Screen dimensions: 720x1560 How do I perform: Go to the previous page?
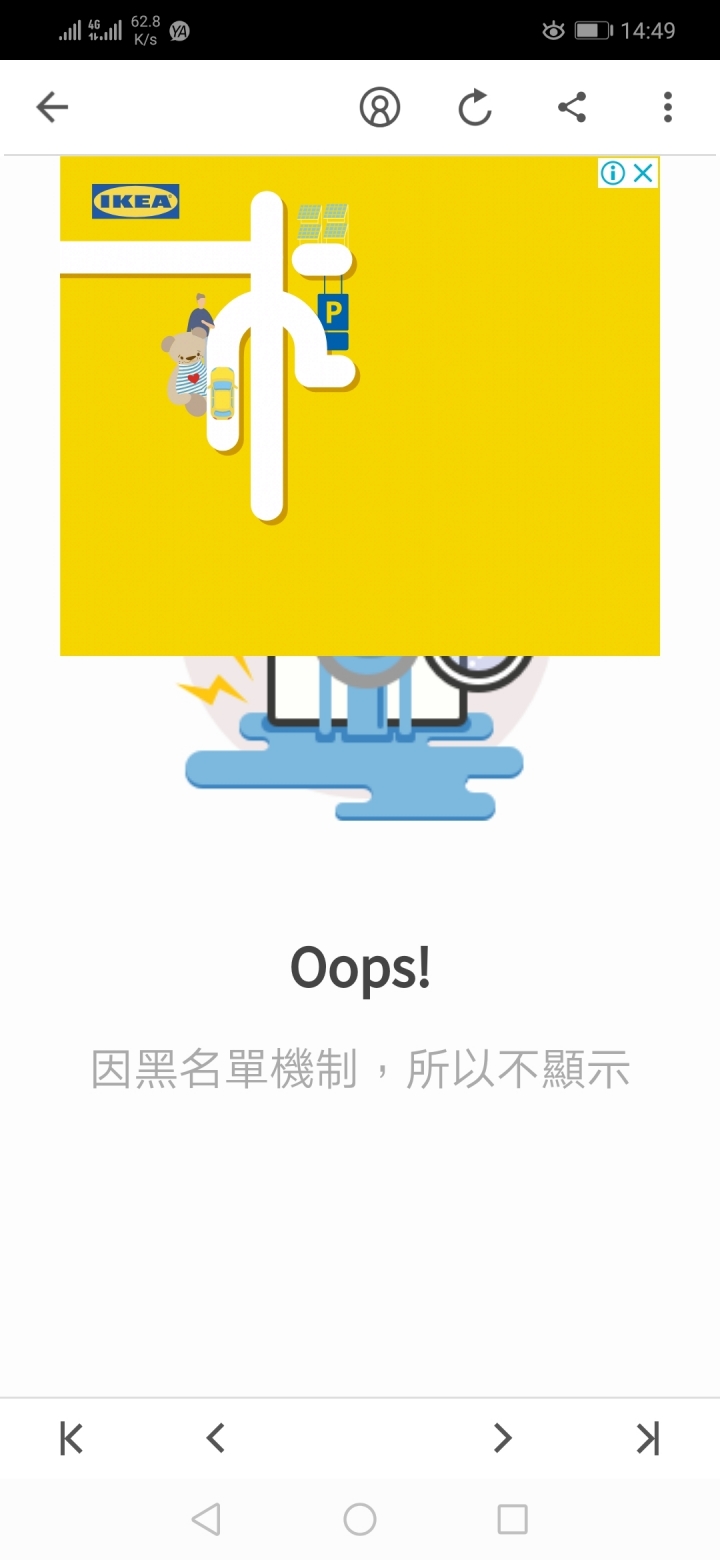coord(215,1438)
